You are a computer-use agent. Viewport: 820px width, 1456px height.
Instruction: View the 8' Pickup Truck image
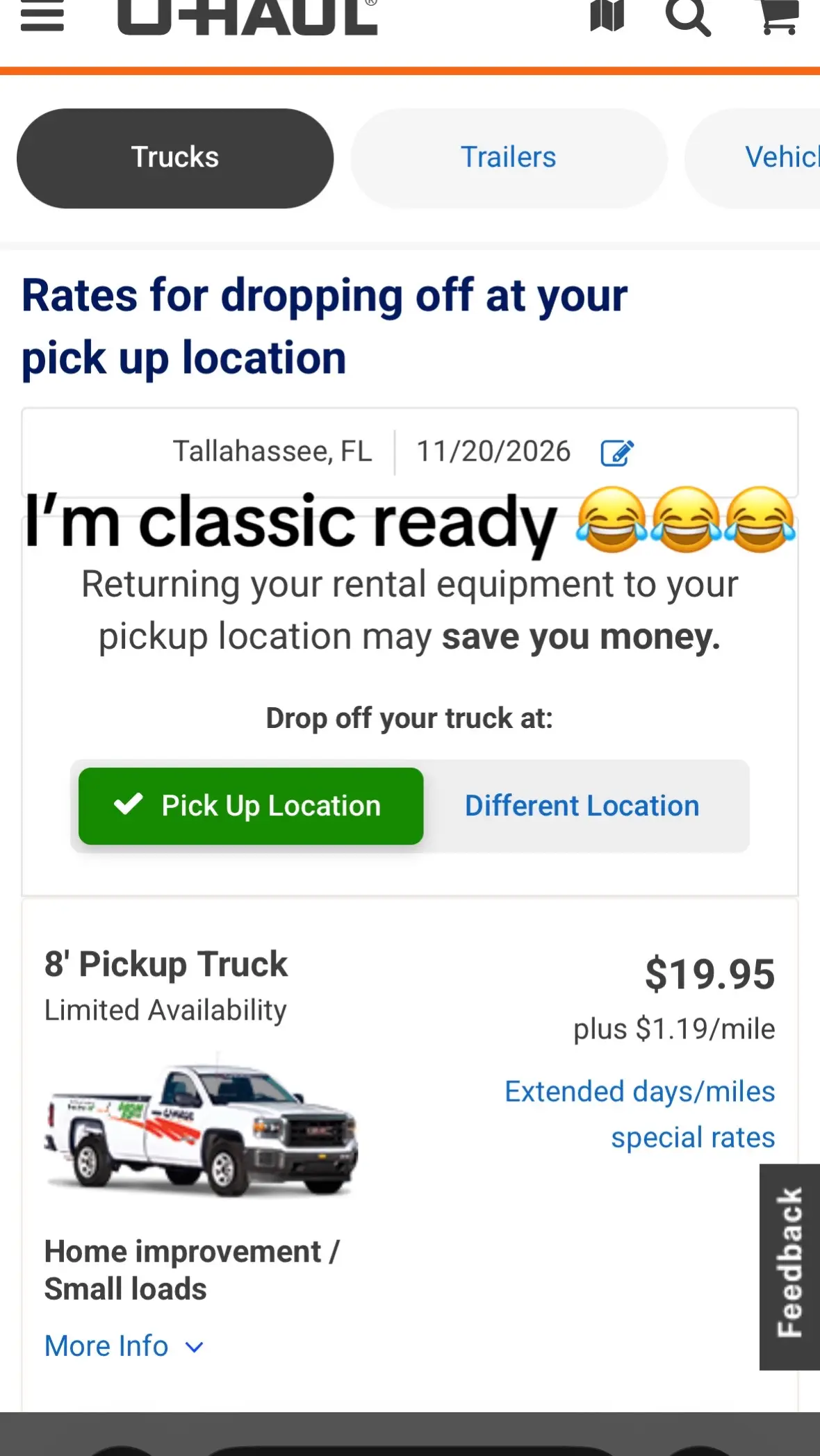pyautogui.click(x=202, y=1127)
